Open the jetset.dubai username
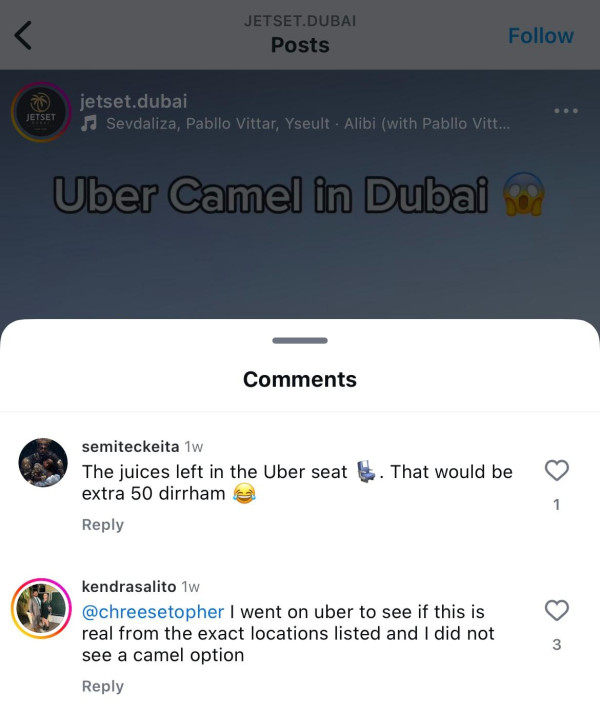 [133, 101]
